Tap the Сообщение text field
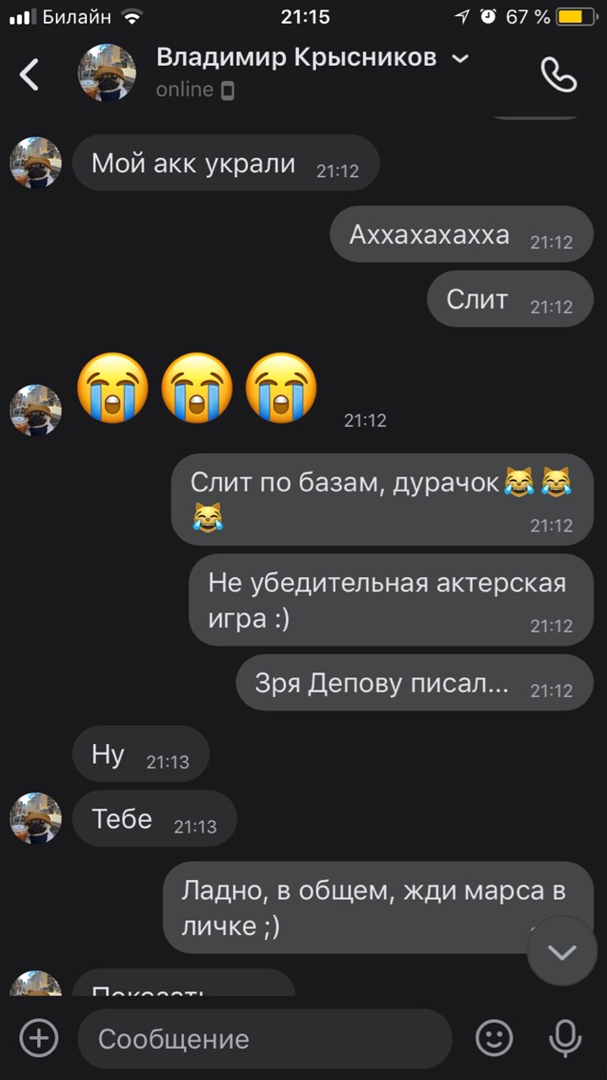Image resolution: width=607 pixels, height=1080 pixels. [265, 1038]
